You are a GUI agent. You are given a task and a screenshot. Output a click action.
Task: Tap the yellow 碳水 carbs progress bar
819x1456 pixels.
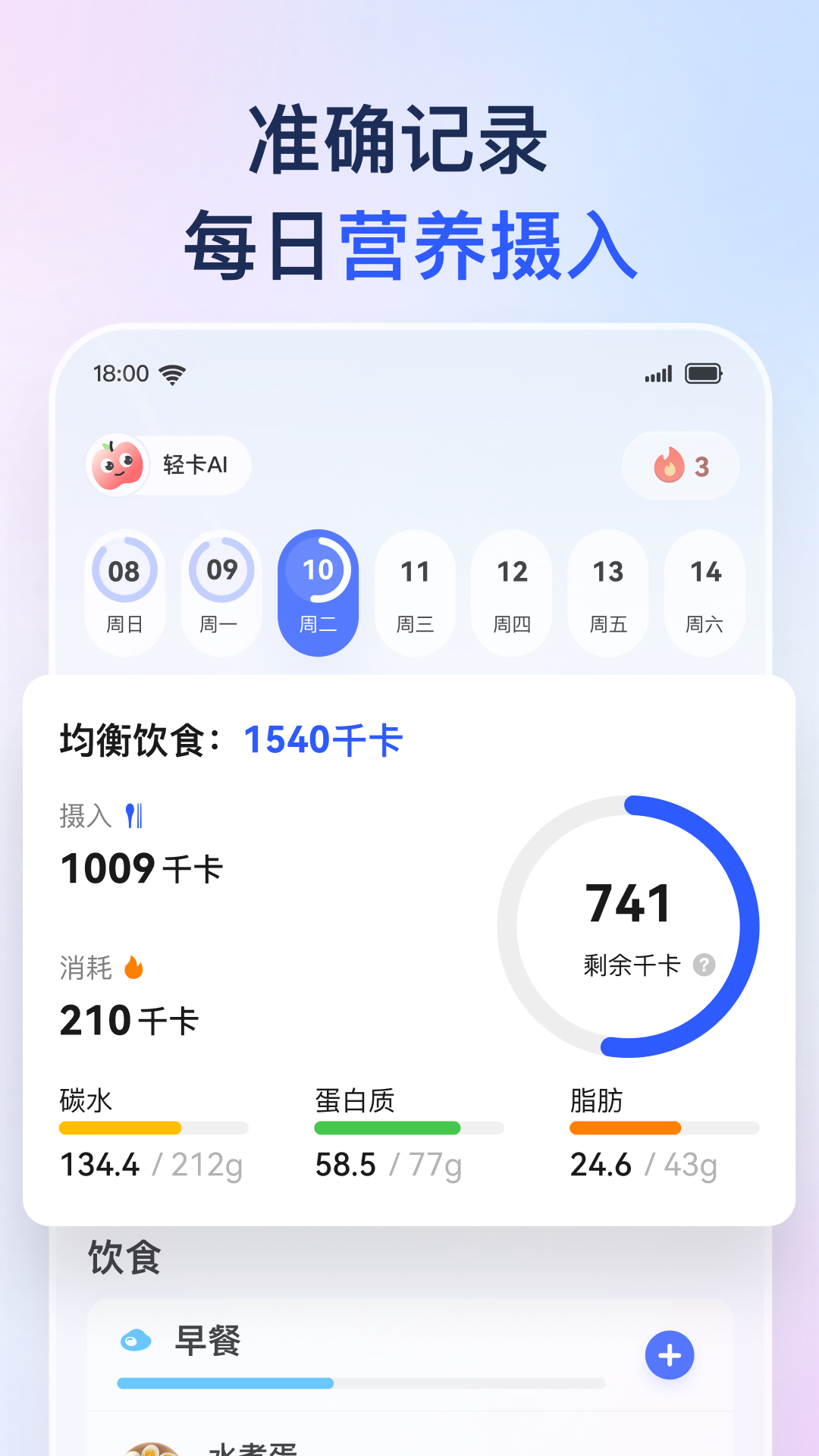pos(121,1128)
